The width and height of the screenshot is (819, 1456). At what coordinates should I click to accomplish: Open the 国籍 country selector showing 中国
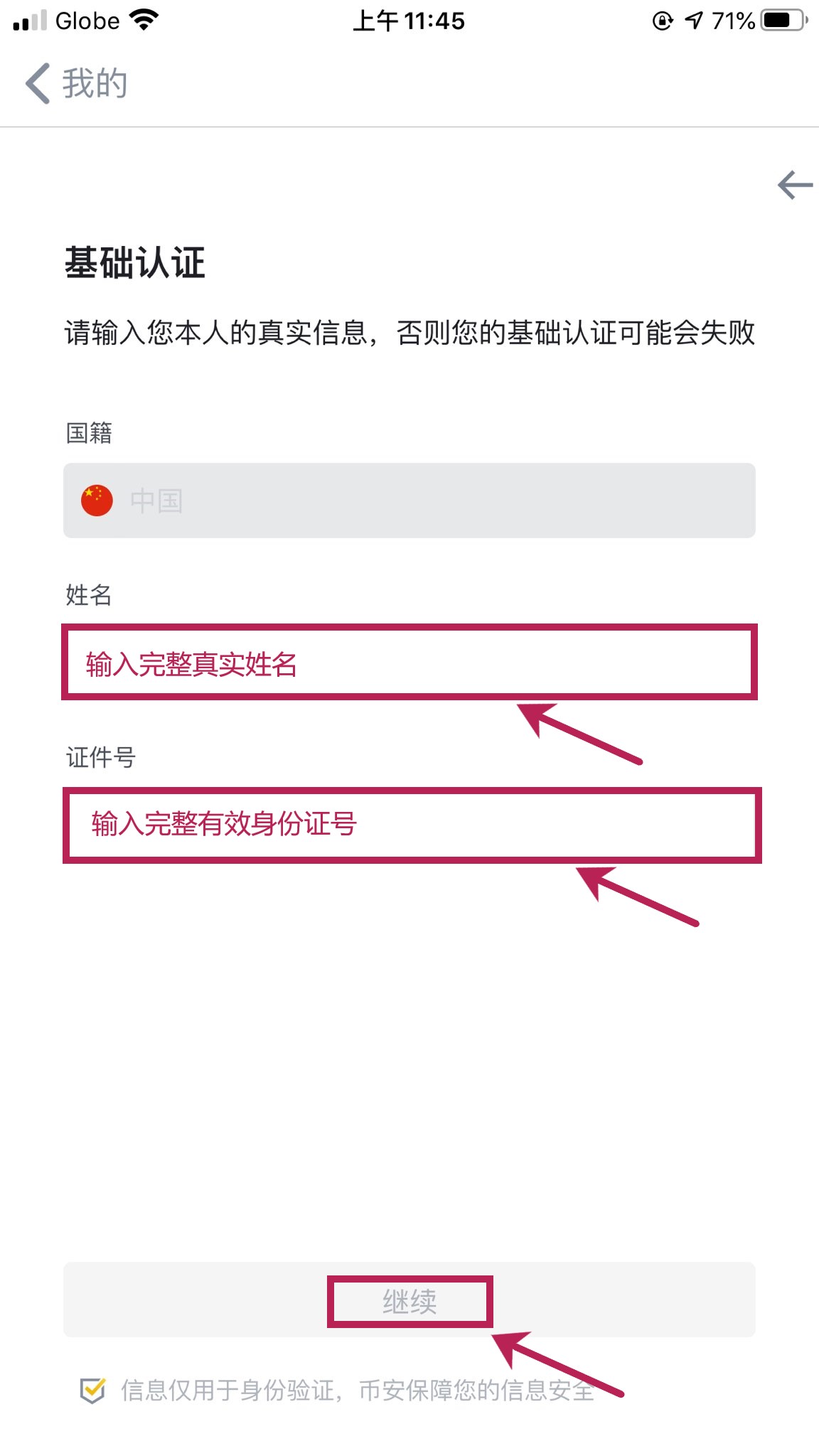[409, 500]
